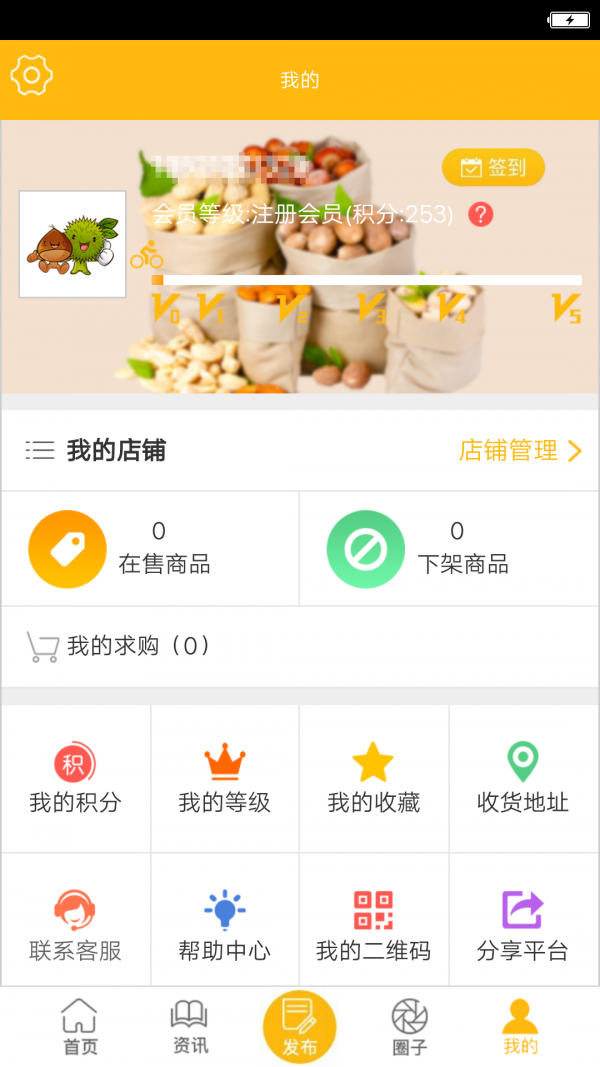Image resolution: width=600 pixels, height=1067 pixels.
Task: Tap 分享平台 share platform
Action: [x=523, y=926]
